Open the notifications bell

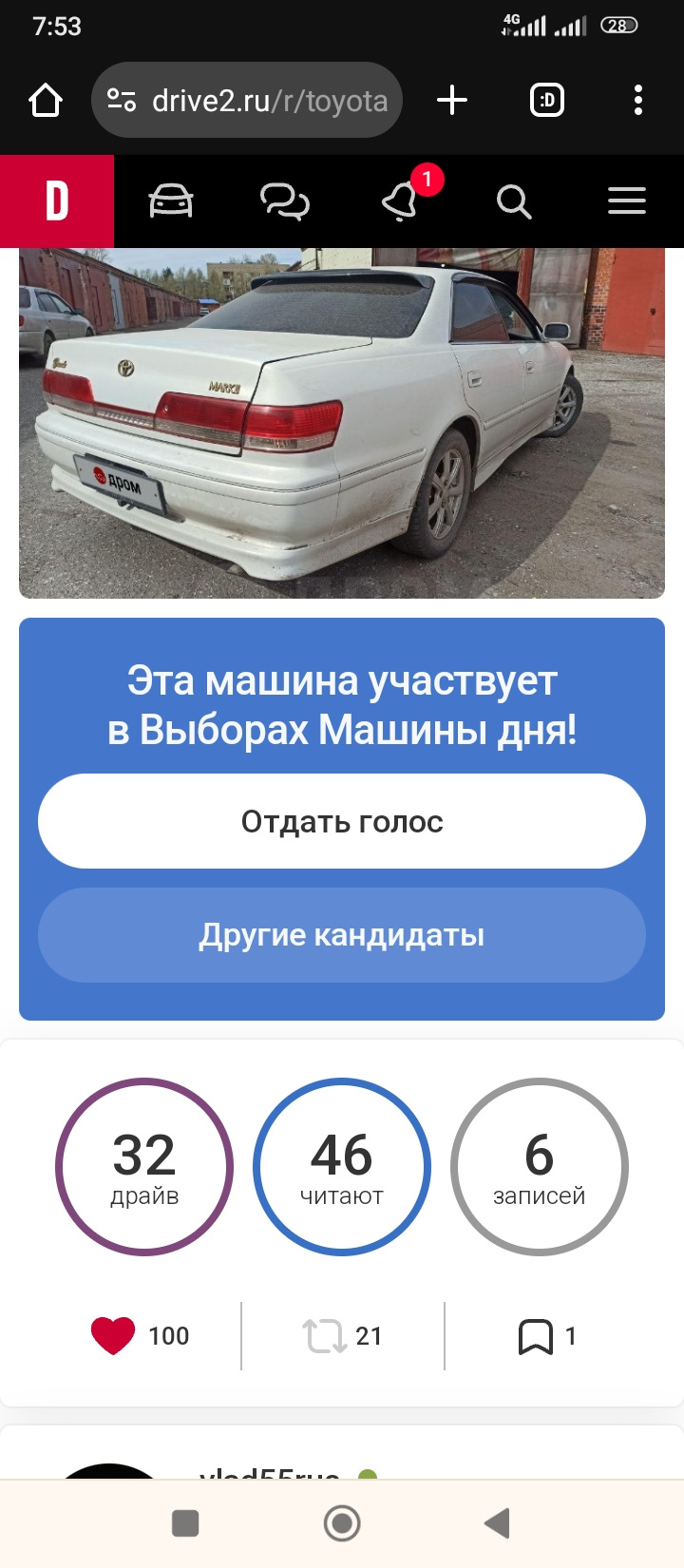point(400,201)
